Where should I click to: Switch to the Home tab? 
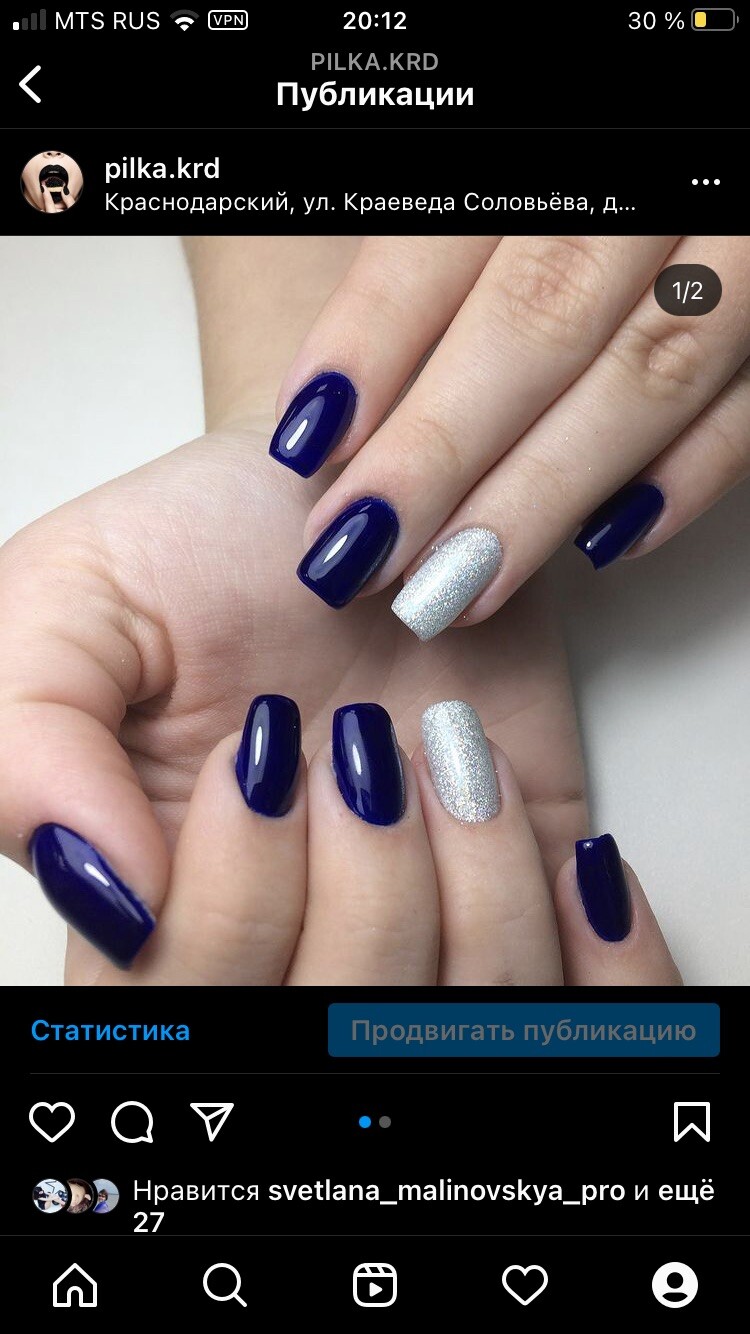pyautogui.click(x=75, y=1285)
